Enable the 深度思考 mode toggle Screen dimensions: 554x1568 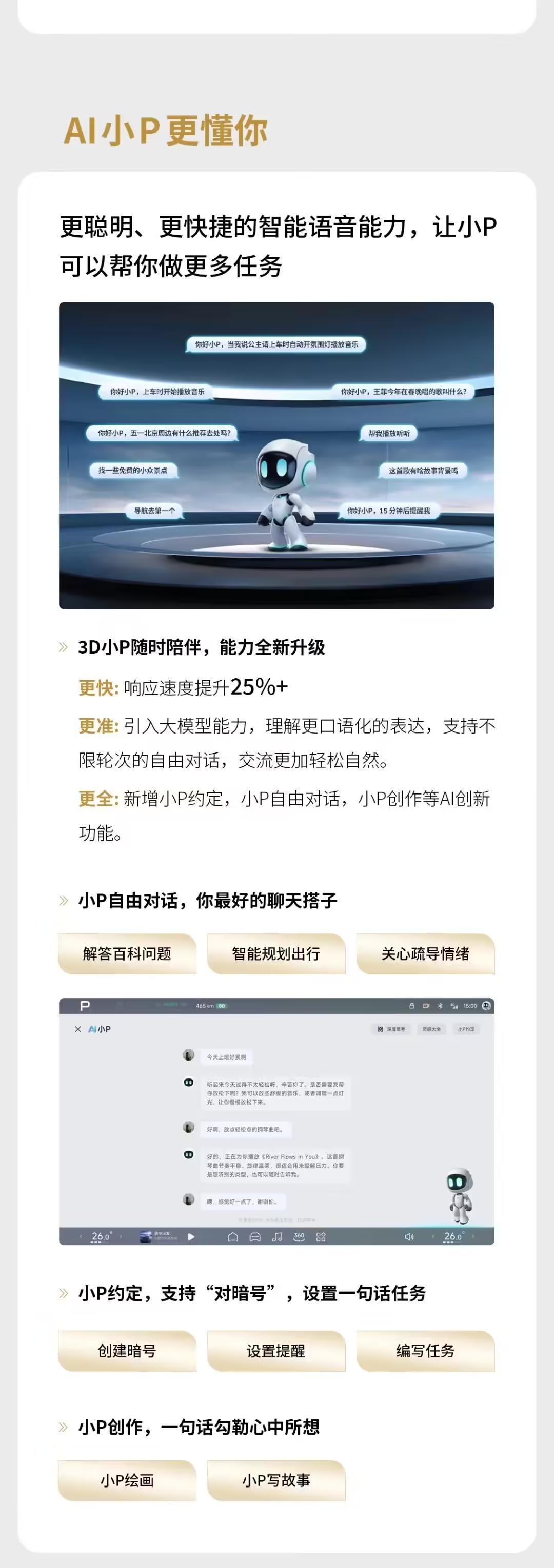393,1029
